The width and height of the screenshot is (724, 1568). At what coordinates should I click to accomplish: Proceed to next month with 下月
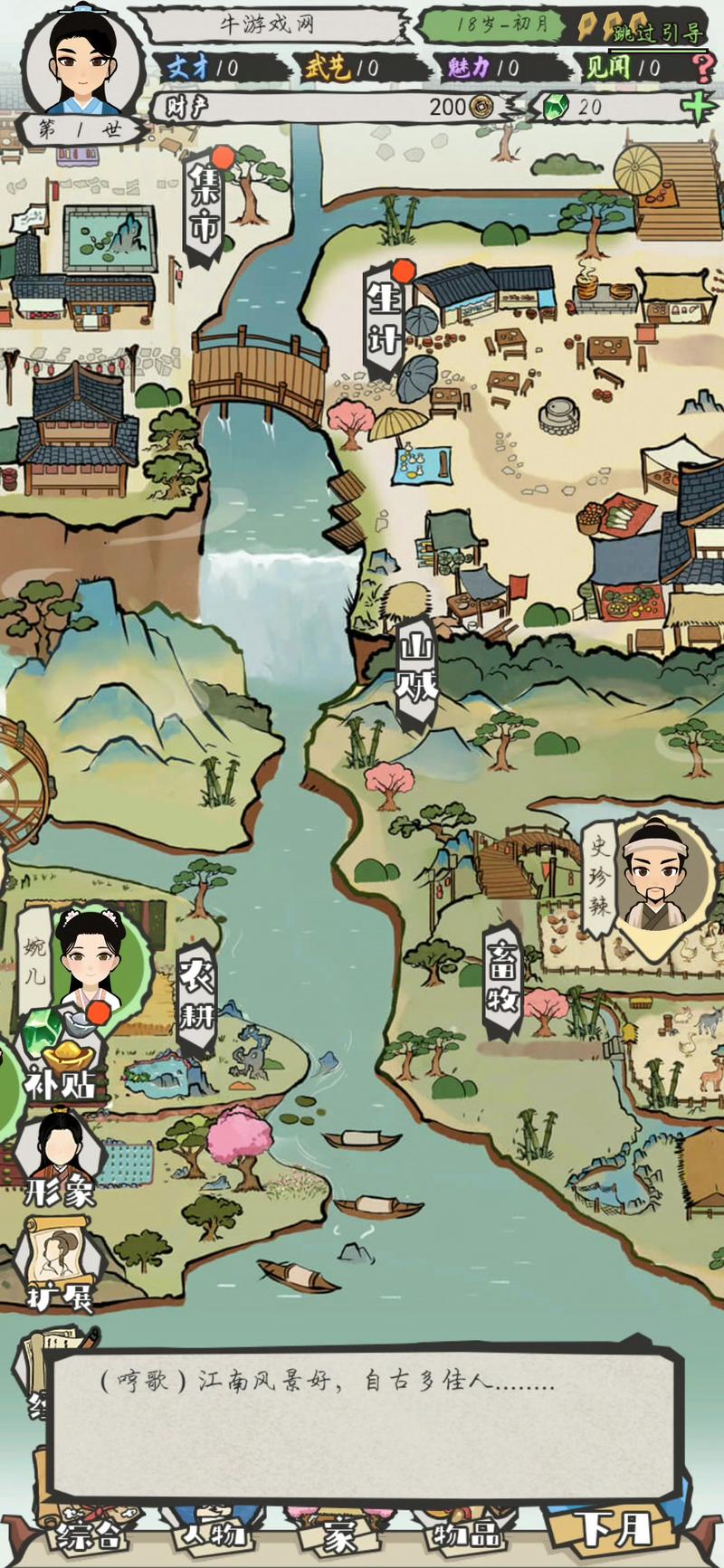pos(614,1531)
